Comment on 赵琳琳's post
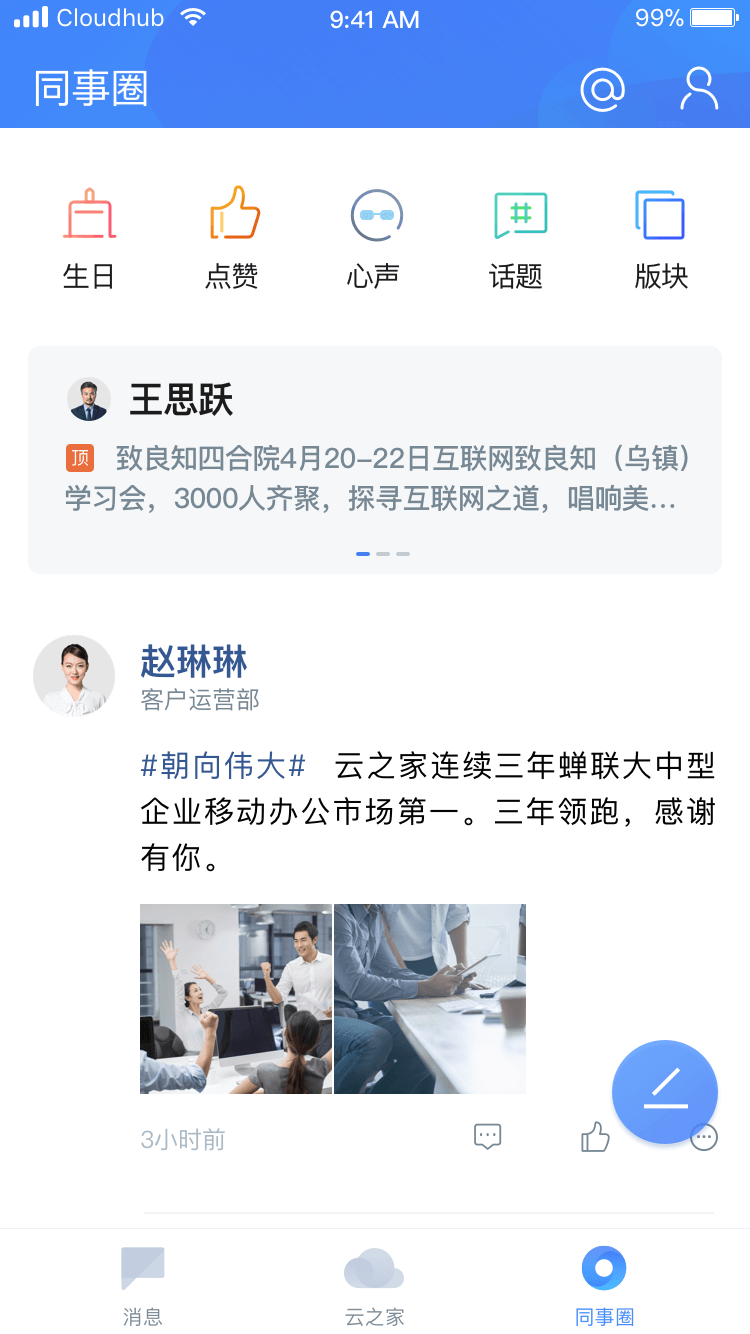 coord(487,1137)
